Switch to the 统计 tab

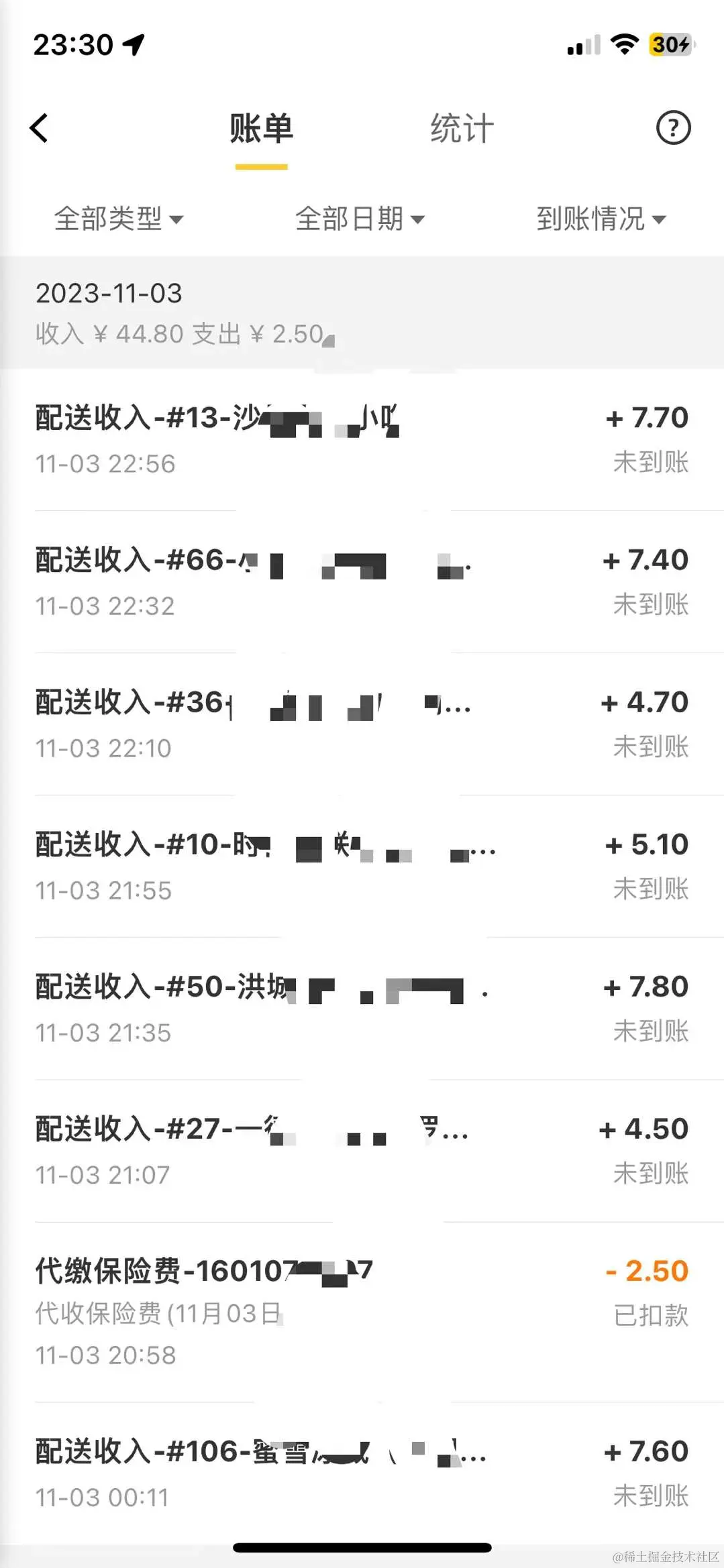462,128
